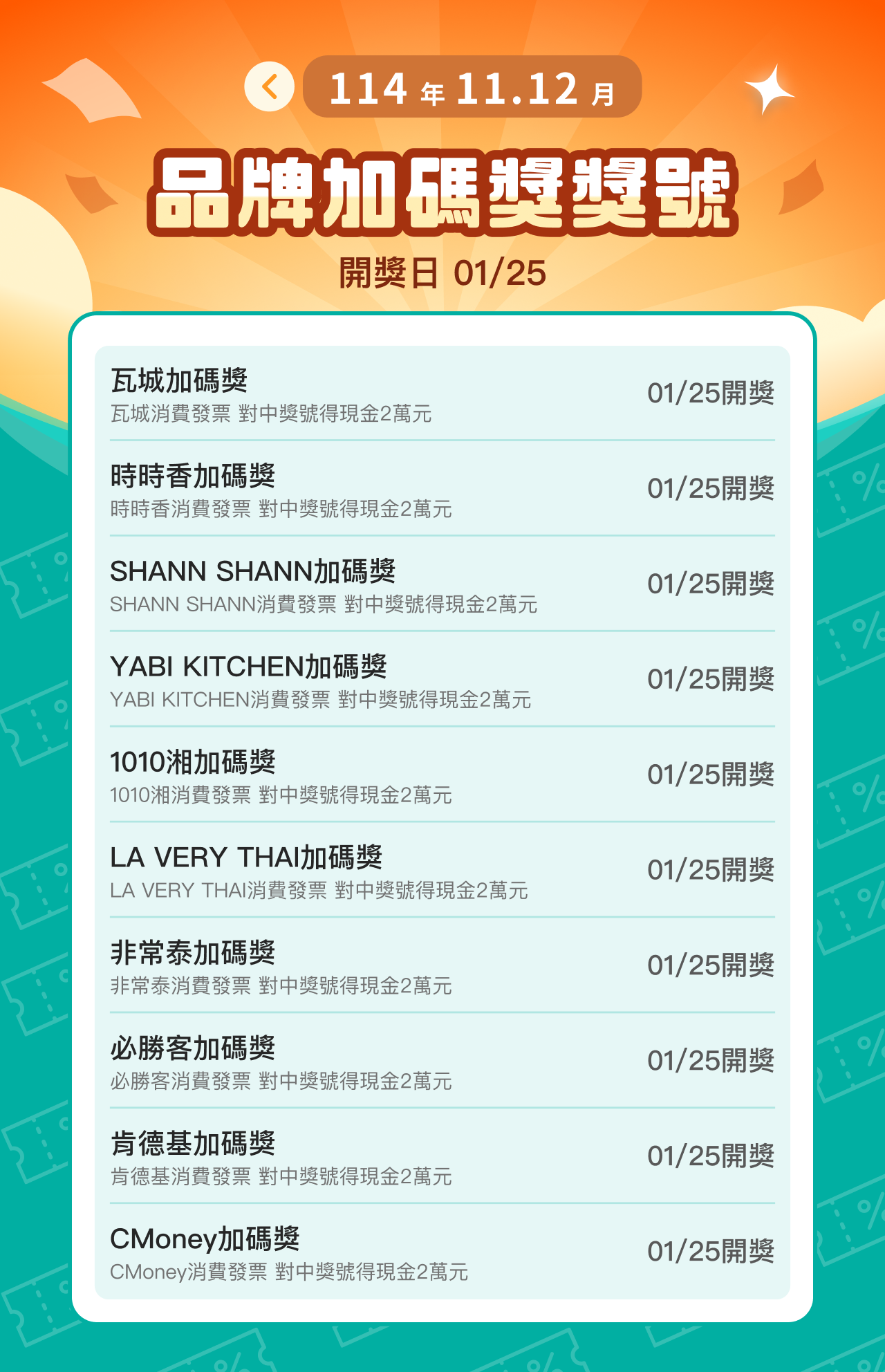Viewport: 885px width, 1372px height.
Task: Open the 開獎日 01/25 section
Action: point(442,270)
